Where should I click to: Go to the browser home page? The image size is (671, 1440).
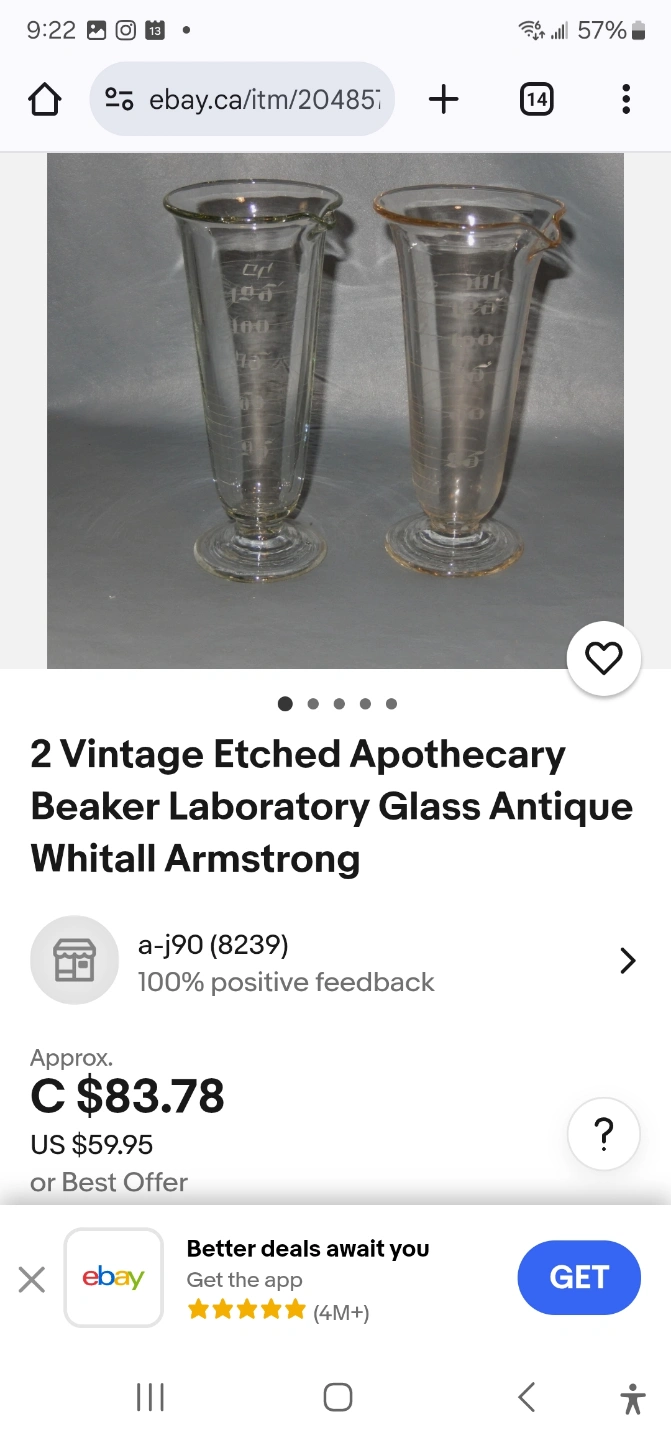[44, 99]
